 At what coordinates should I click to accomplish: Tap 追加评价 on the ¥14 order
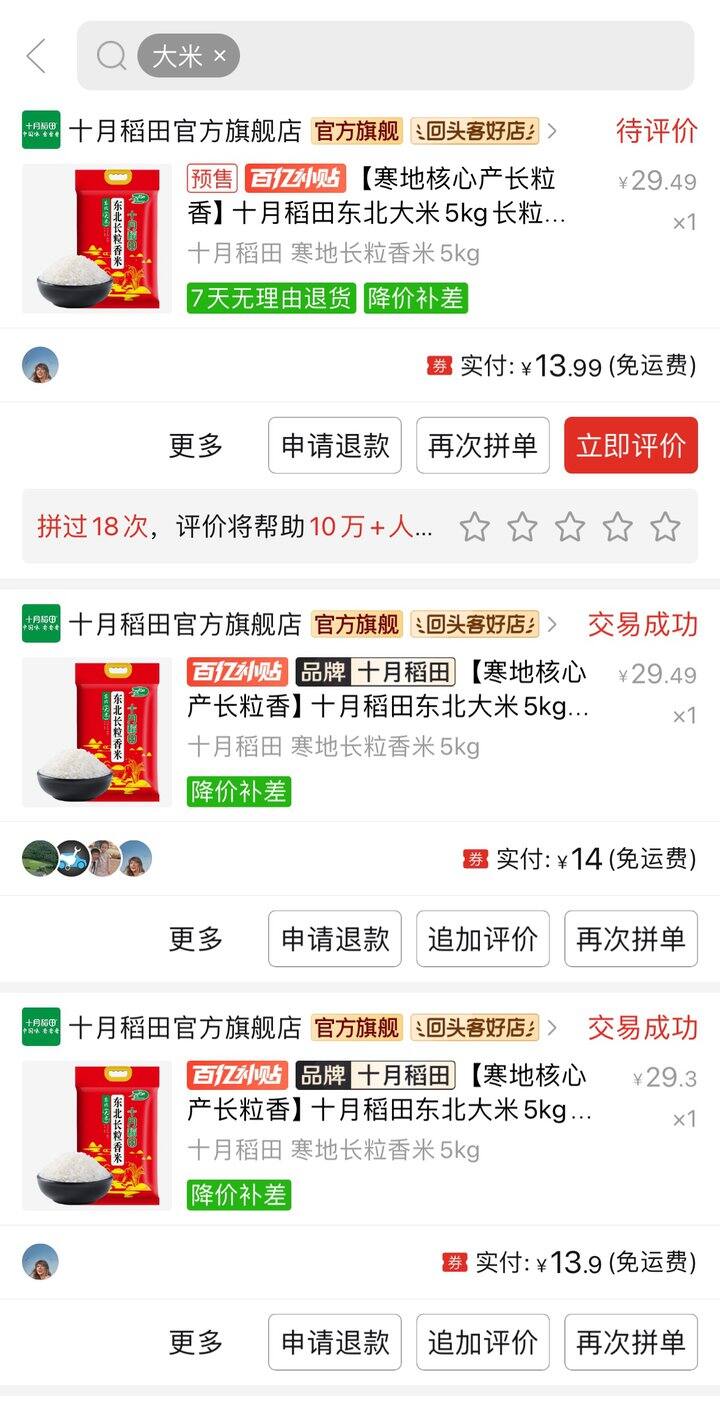coord(483,939)
